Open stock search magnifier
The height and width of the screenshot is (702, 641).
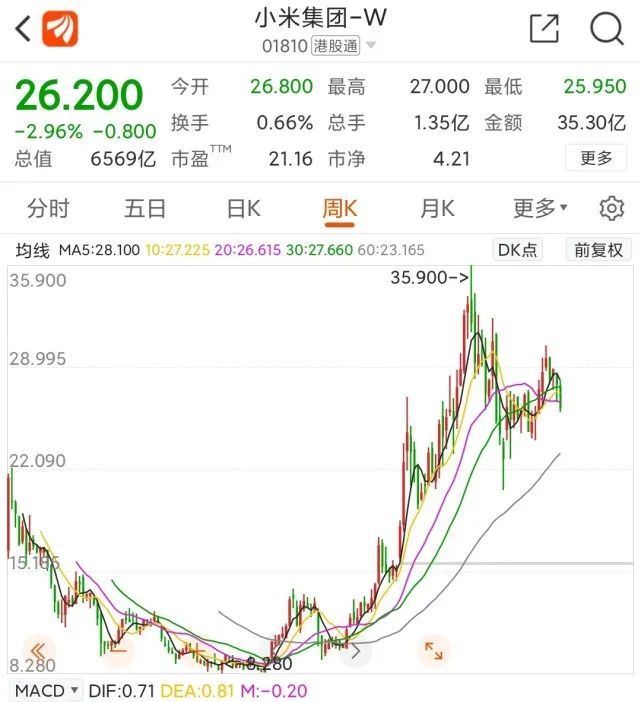(606, 29)
